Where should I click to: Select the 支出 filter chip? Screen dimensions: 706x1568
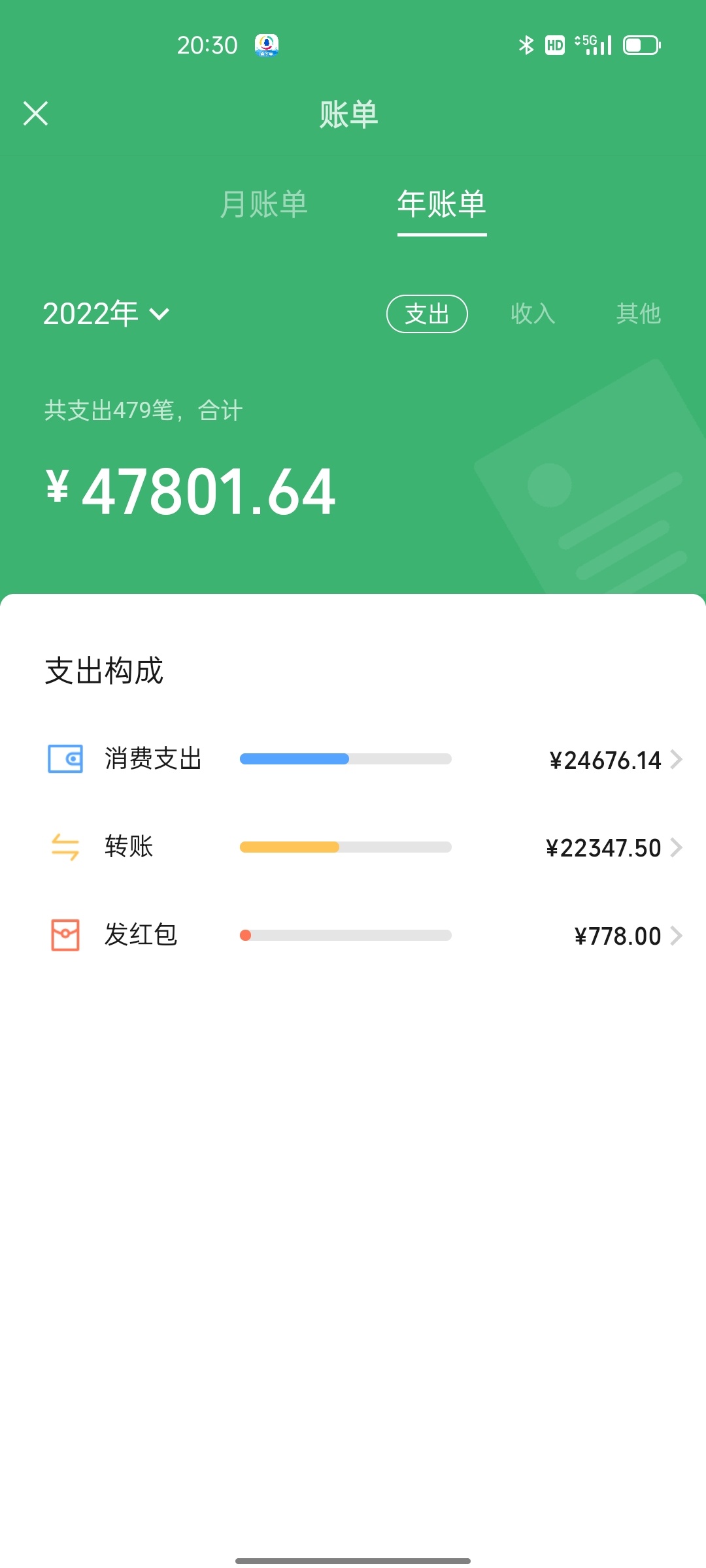point(427,314)
